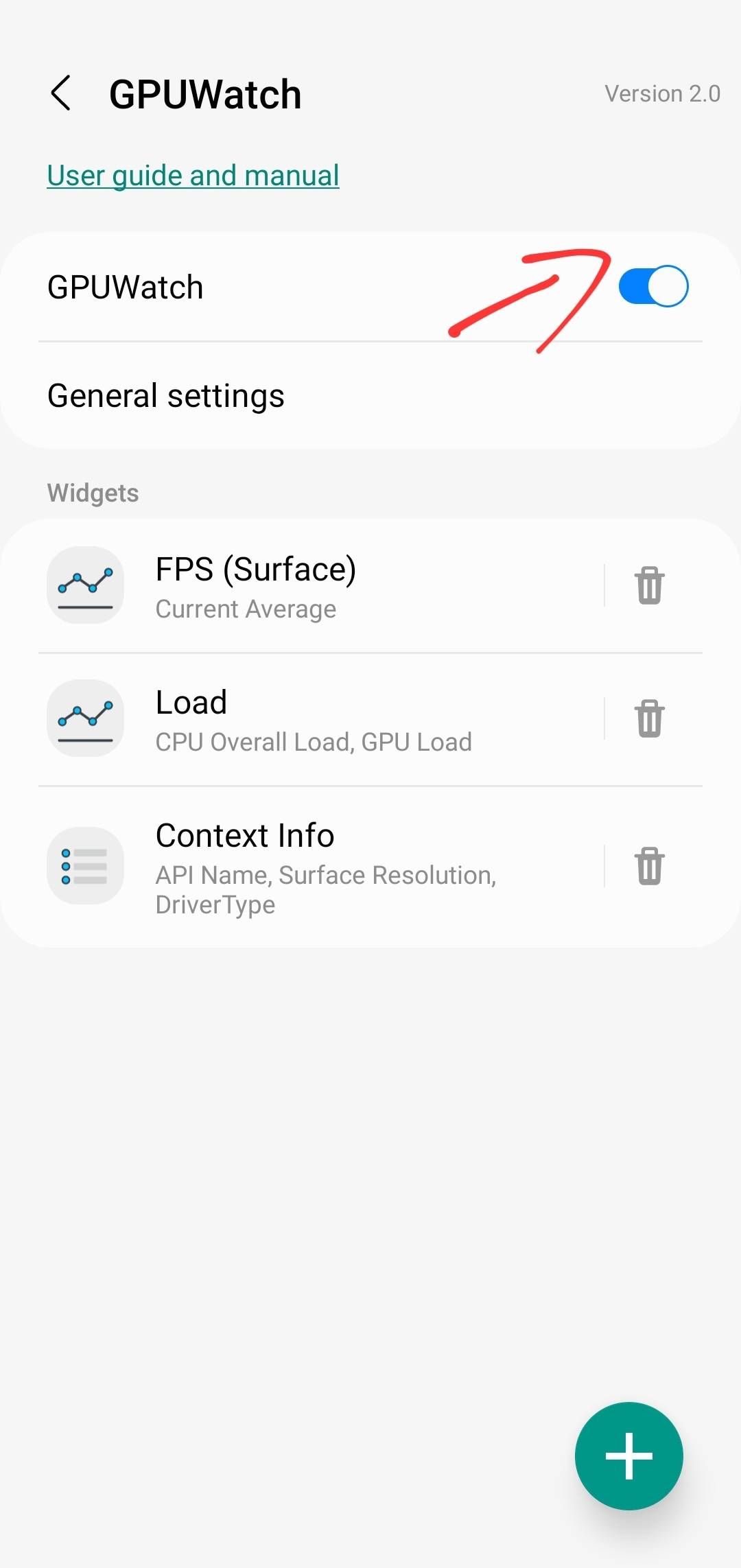Click the Load widget chart icon

pyautogui.click(x=84, y=718)
